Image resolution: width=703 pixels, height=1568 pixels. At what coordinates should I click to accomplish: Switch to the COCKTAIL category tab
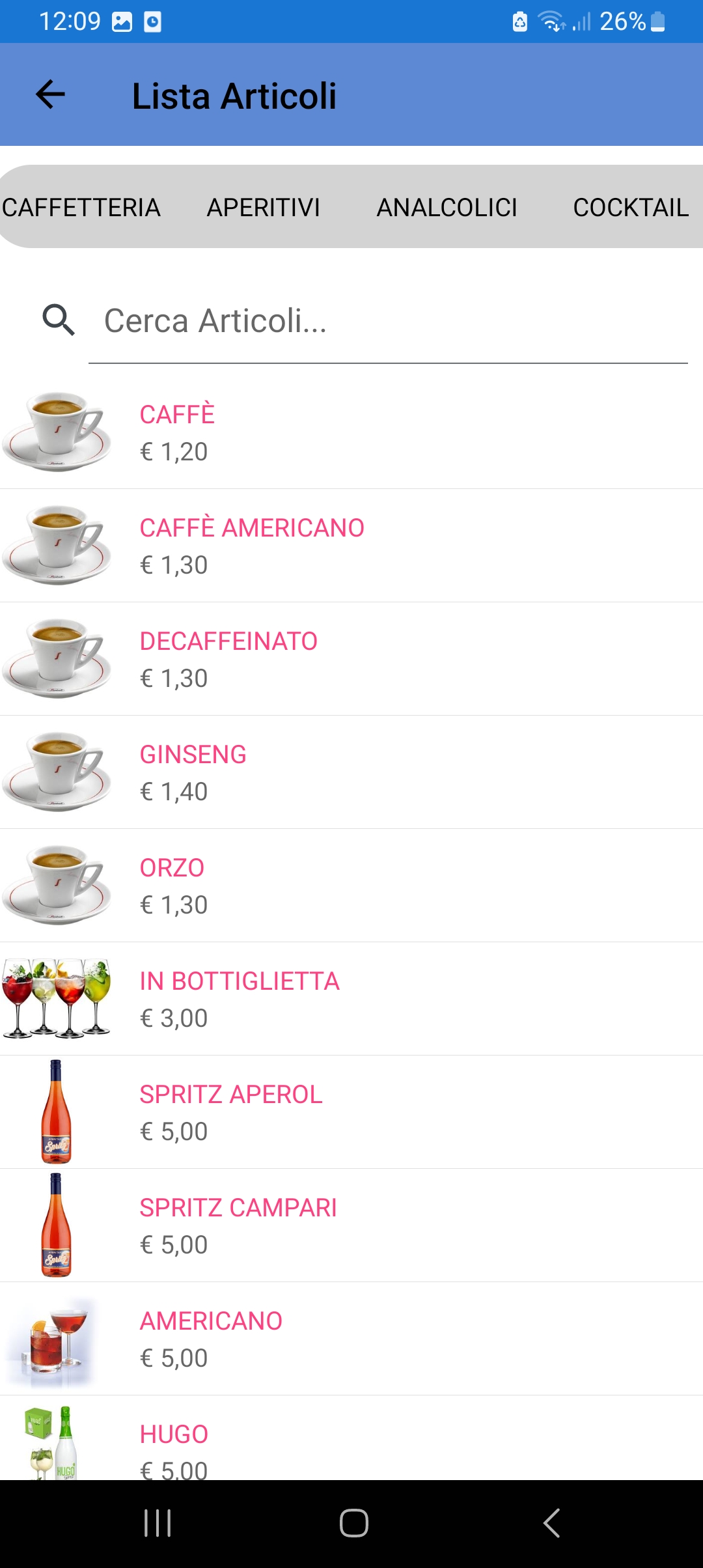630,207
